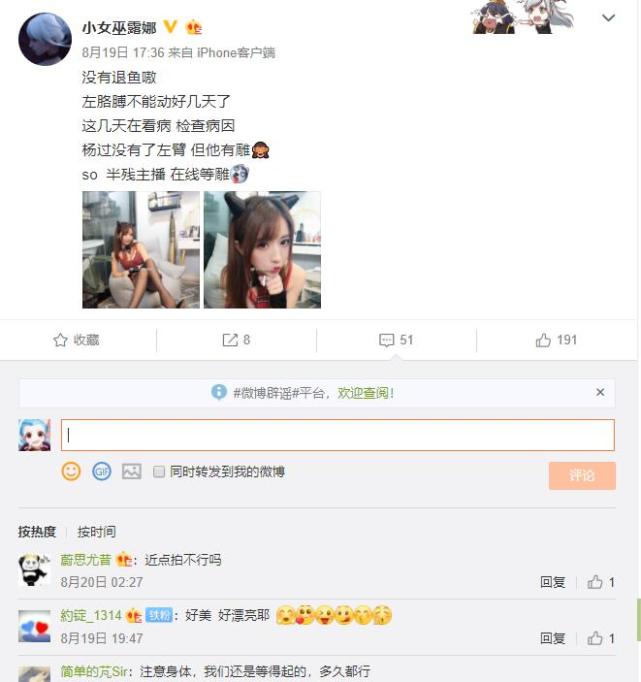Focus the comment text field
This screenshot has width=641, height=682.
coord(337,435)
